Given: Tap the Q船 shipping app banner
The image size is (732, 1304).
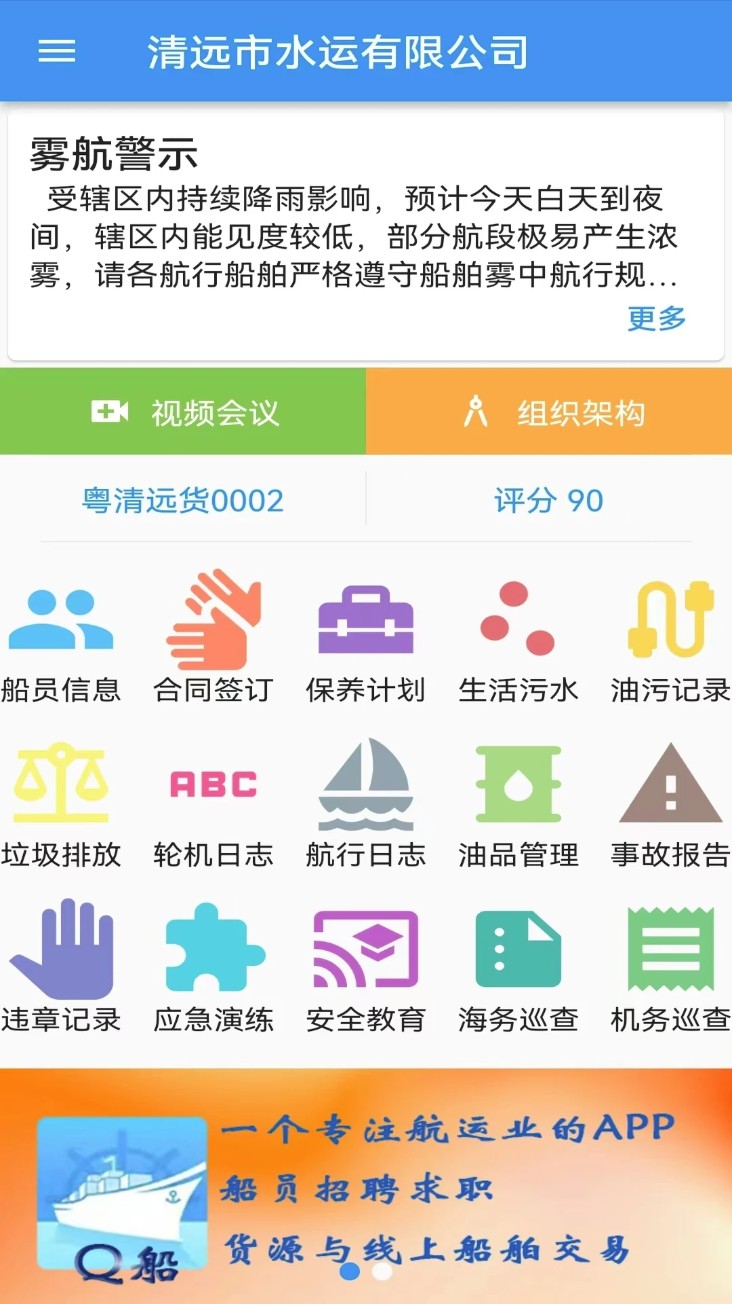Looking at the screenshot, I should pos(366,1185).
